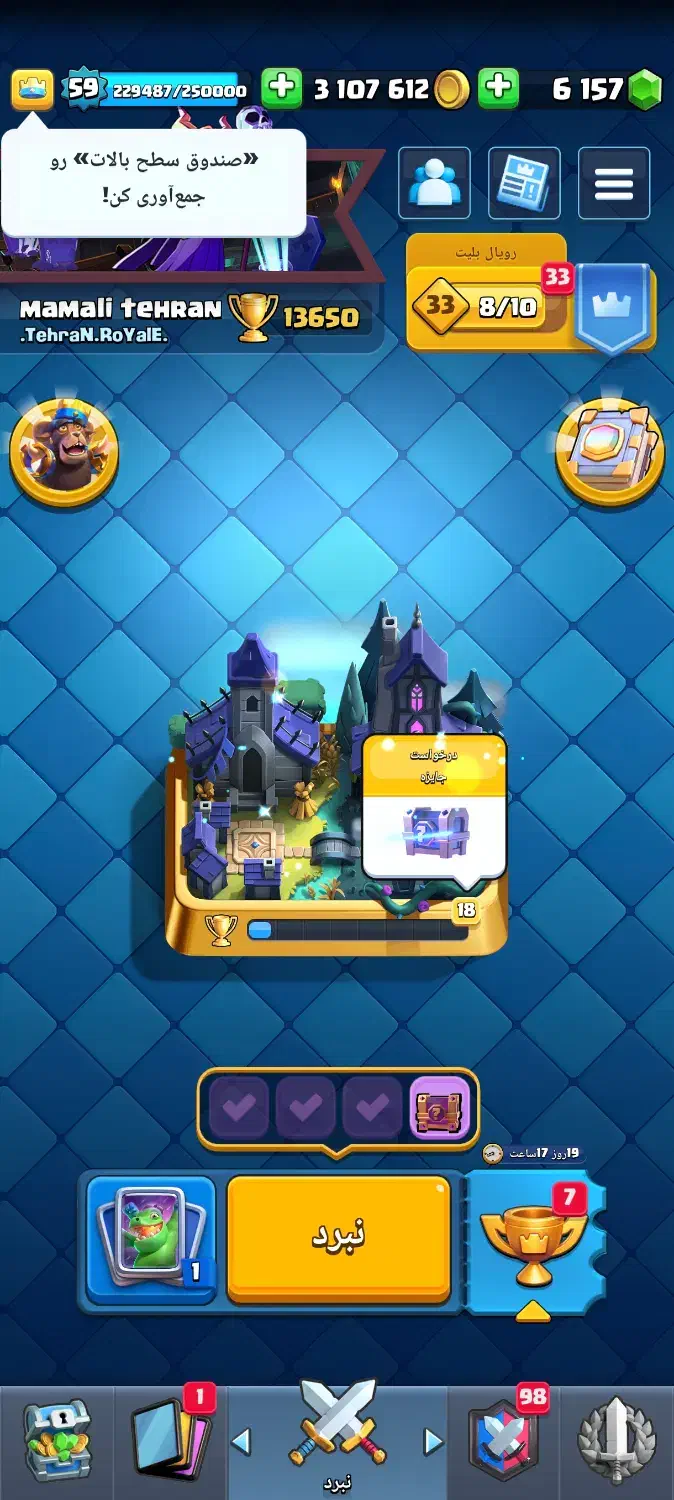The width and height of the screenshot is (674, 1500).
Task: Open the news feed icon
Action: 524,183
